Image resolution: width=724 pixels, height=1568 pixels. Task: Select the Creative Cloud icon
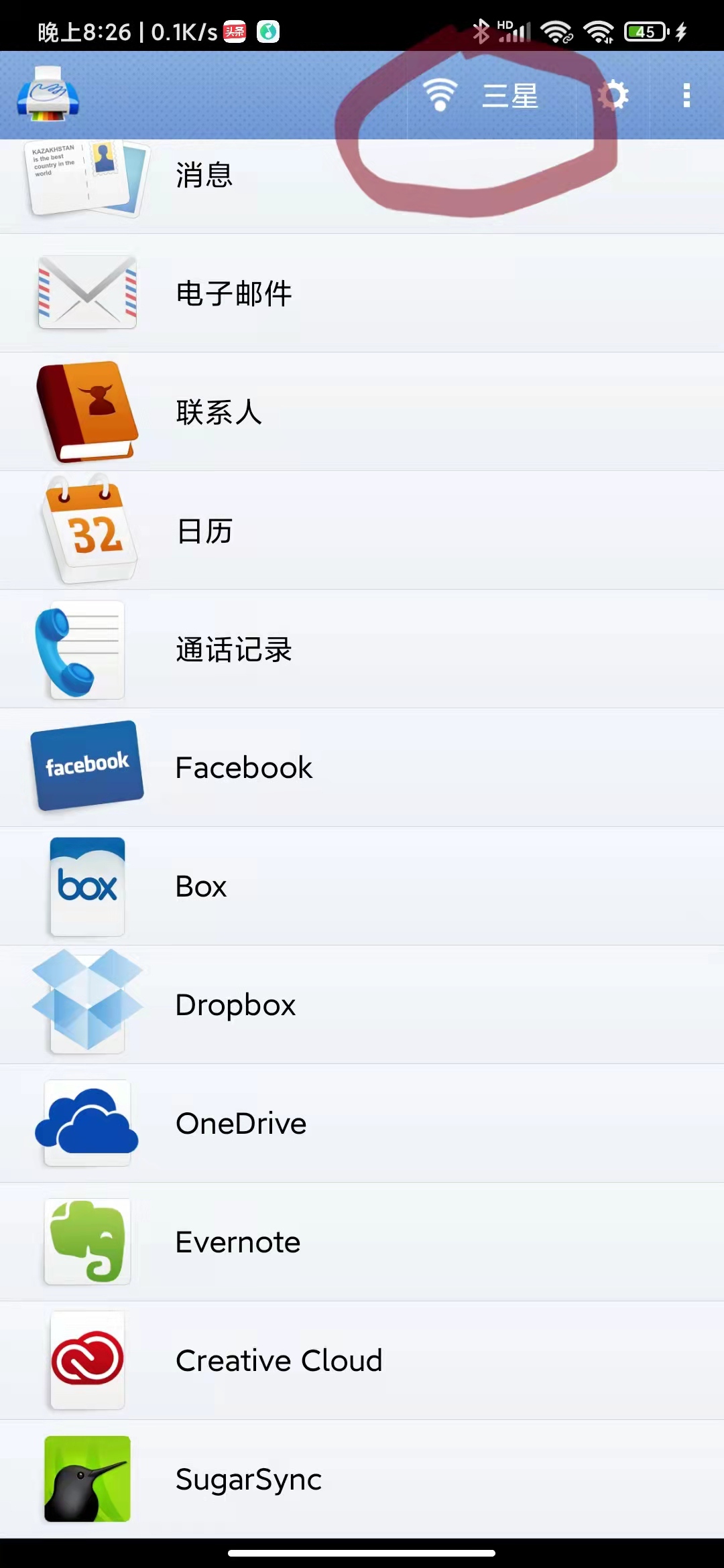pyautogui.click(x=86, y=1359)
